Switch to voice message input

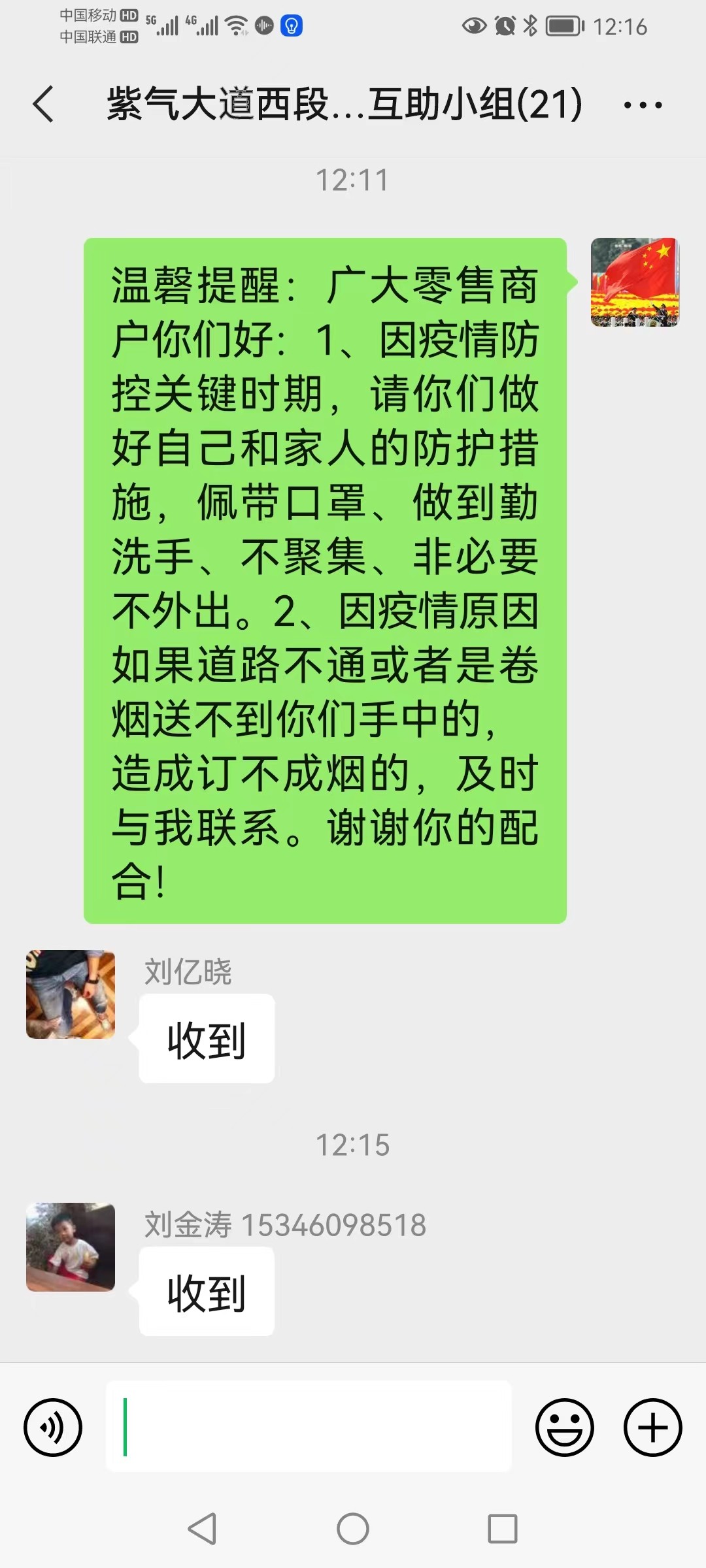tap(53, 1427)
